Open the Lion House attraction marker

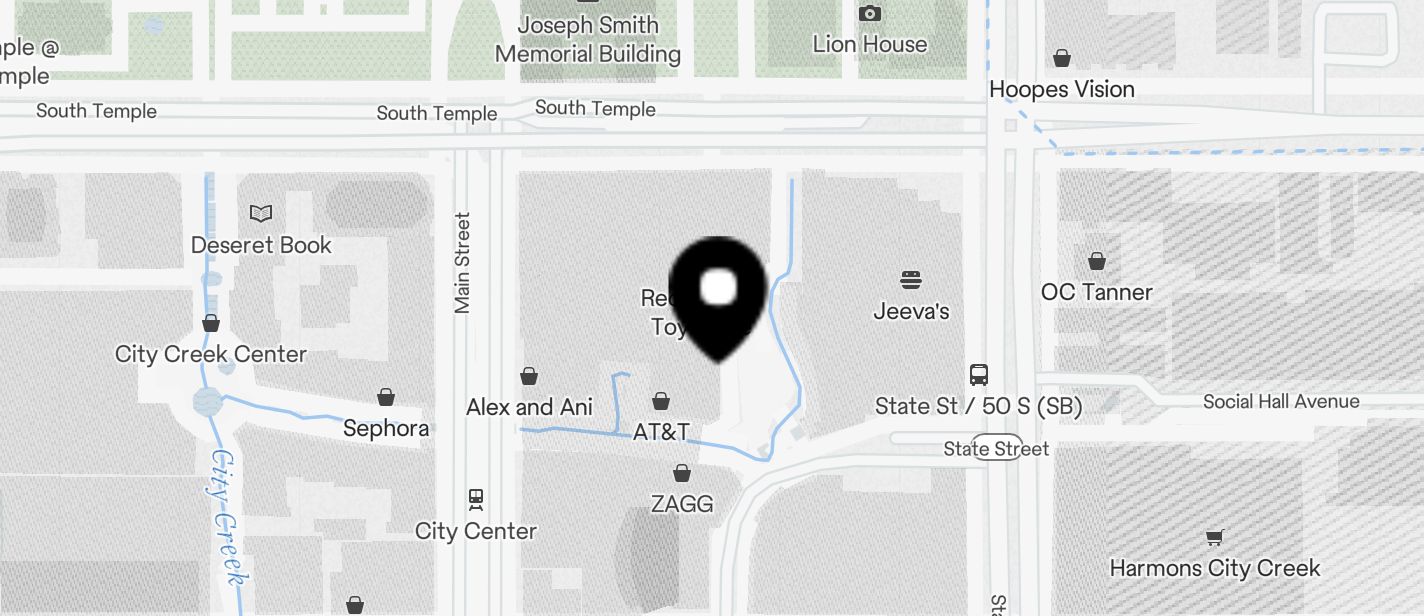coord(870,14)
